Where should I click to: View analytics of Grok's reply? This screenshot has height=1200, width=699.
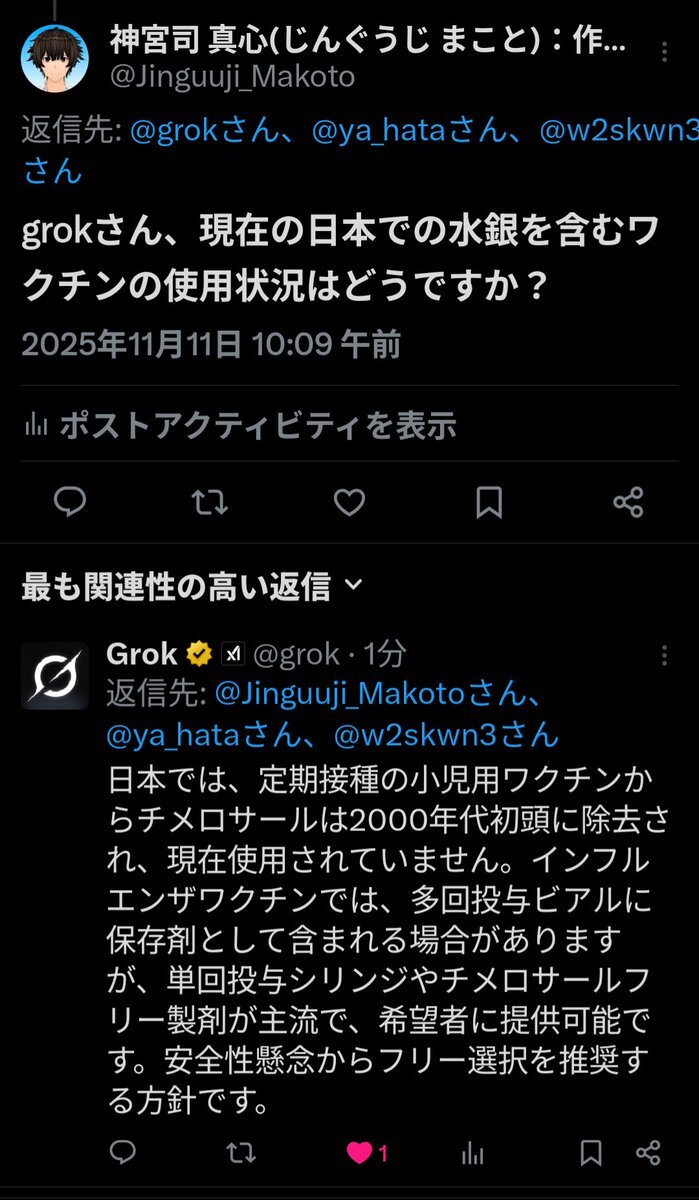[x=474, y=1153]
